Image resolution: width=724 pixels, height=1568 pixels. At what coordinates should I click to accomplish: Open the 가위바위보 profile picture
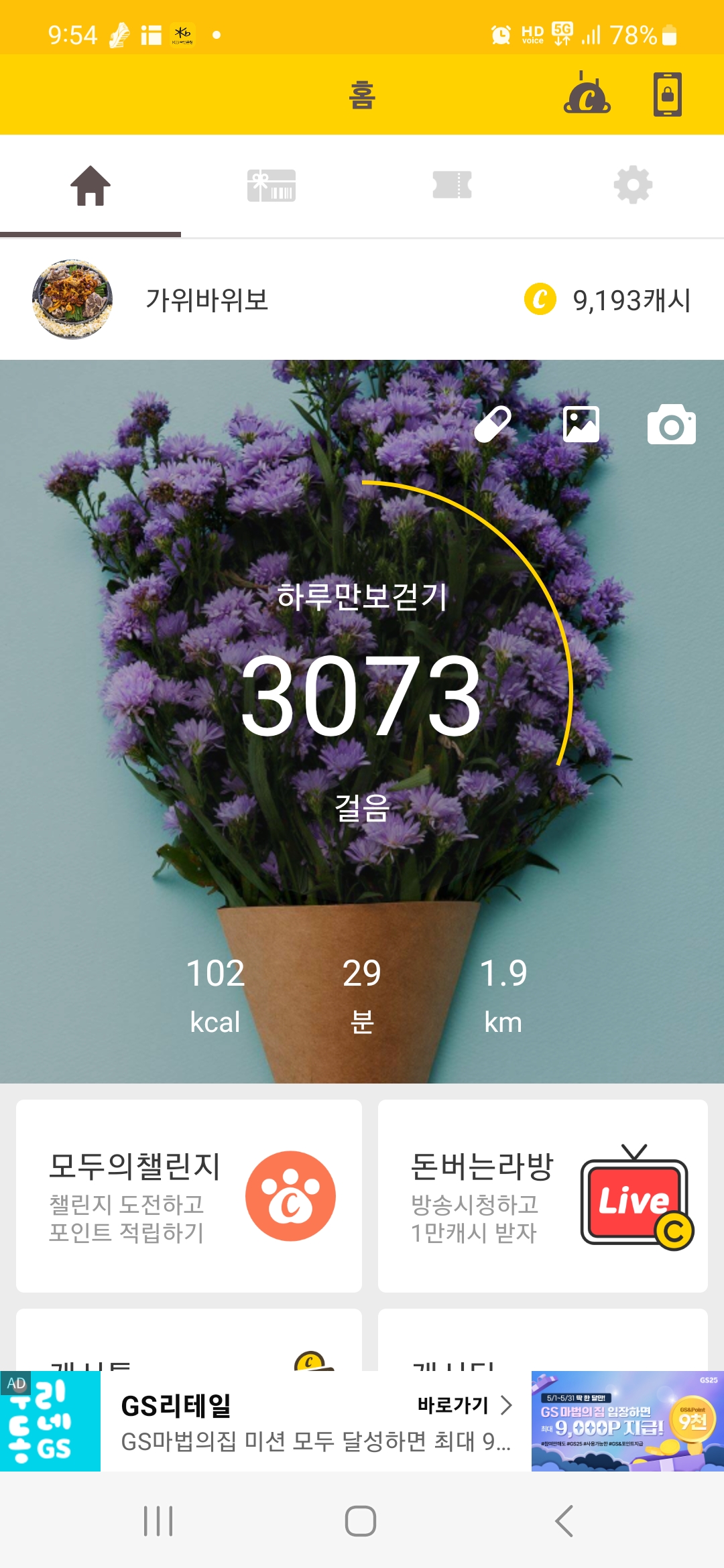(x=72, y=300)
